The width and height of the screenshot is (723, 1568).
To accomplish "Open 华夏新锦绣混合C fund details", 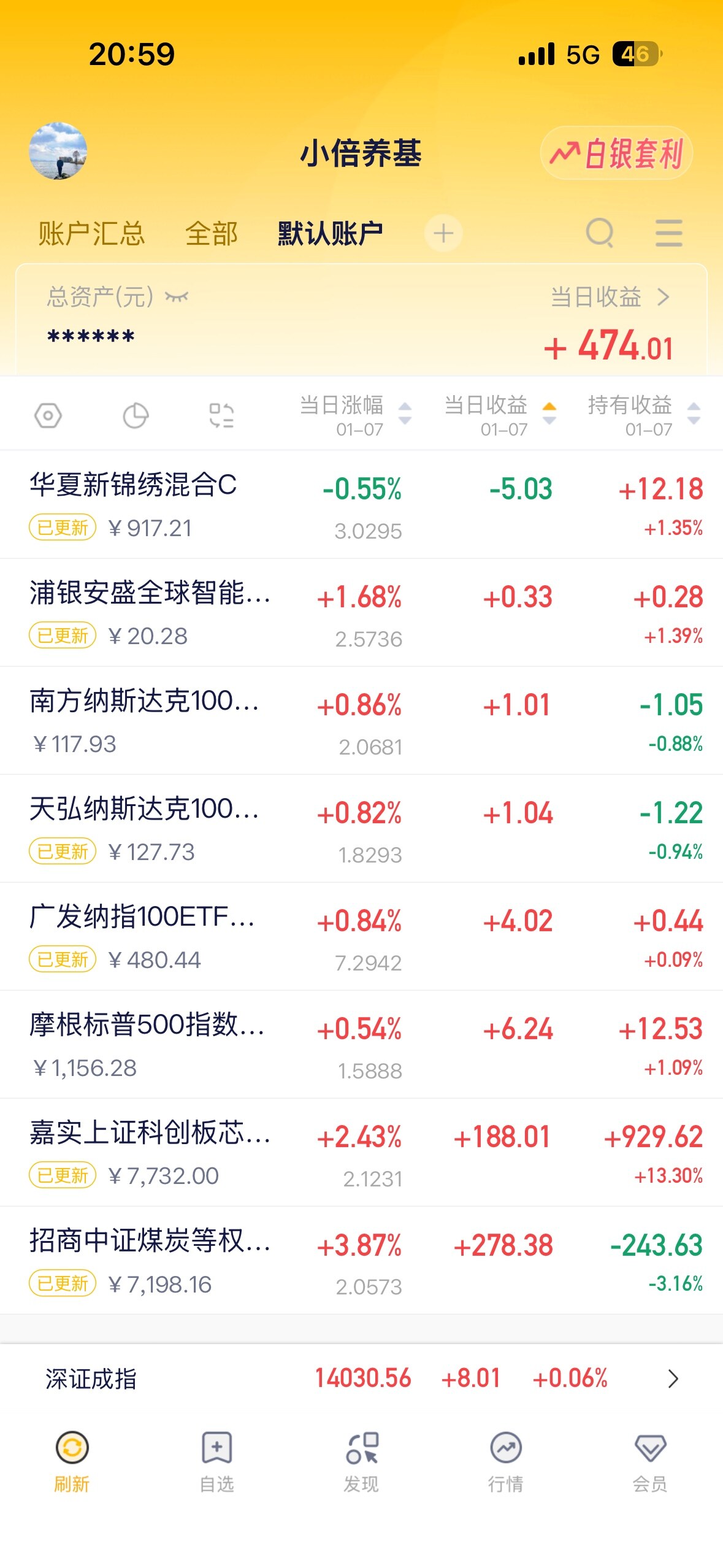I will click(133, 485).
